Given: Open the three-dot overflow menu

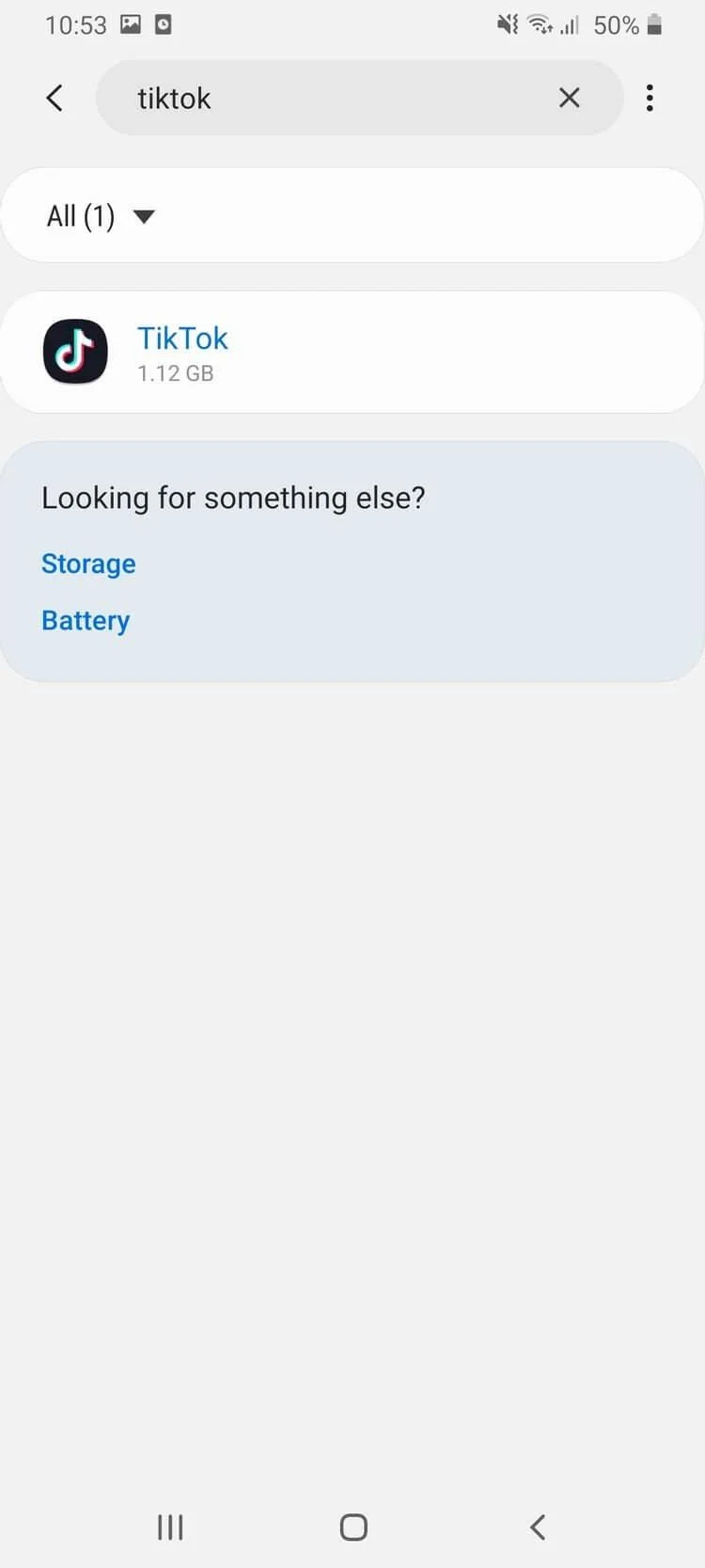Looking at the screenshot, I should click(x=650, y=98).
